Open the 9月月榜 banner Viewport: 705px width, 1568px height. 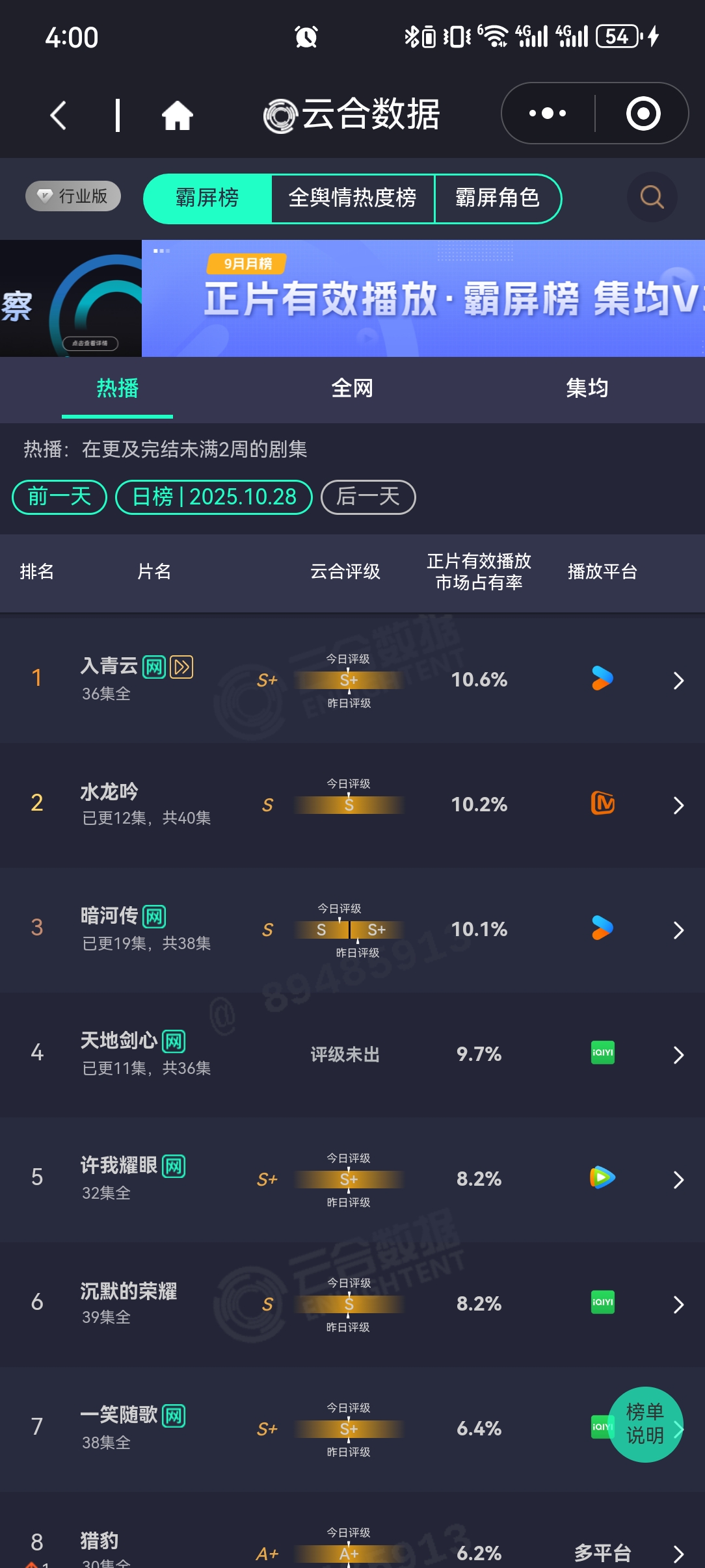pos(423,298)
